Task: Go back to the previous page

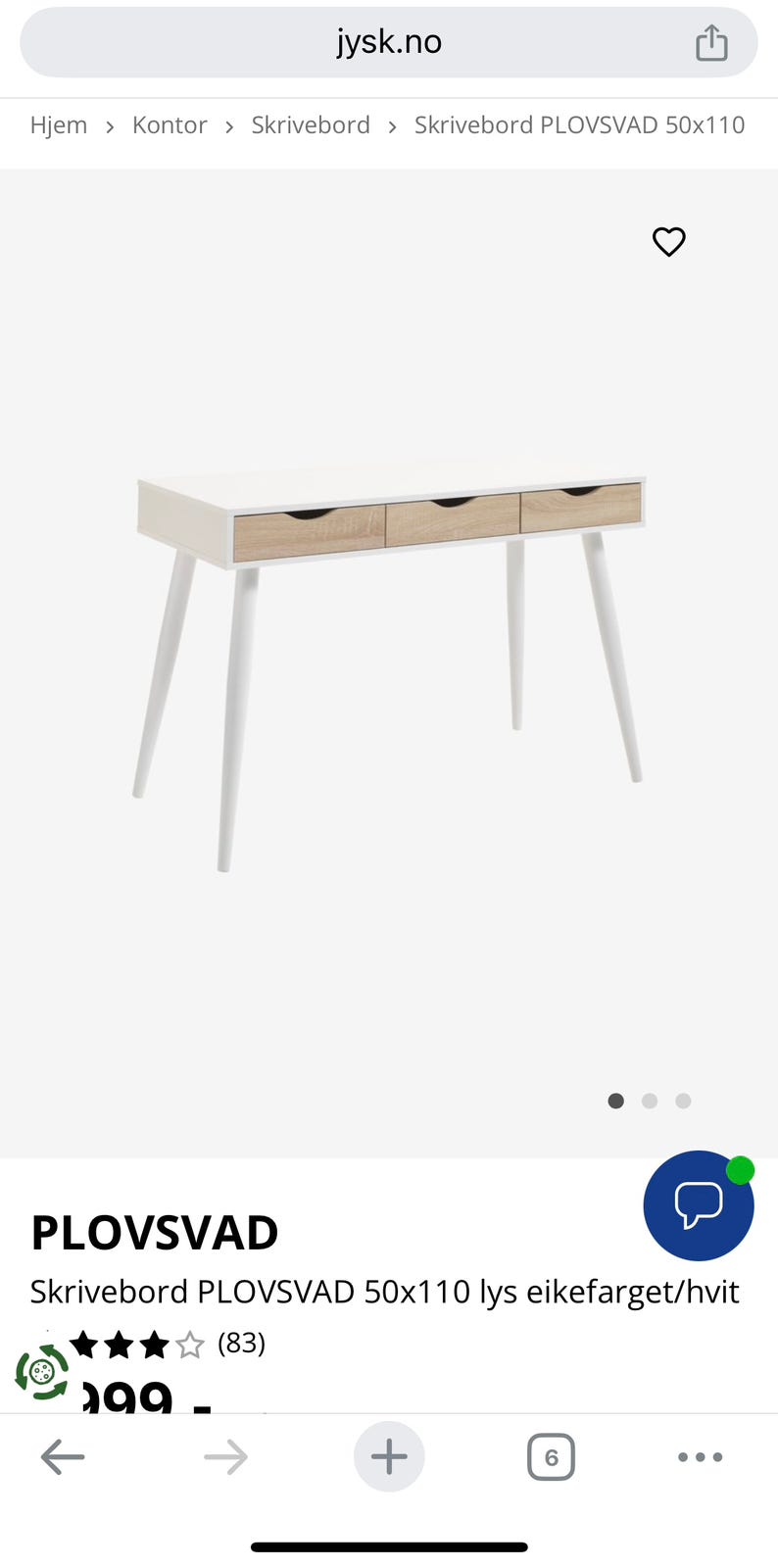Action: click(63, 1457)
